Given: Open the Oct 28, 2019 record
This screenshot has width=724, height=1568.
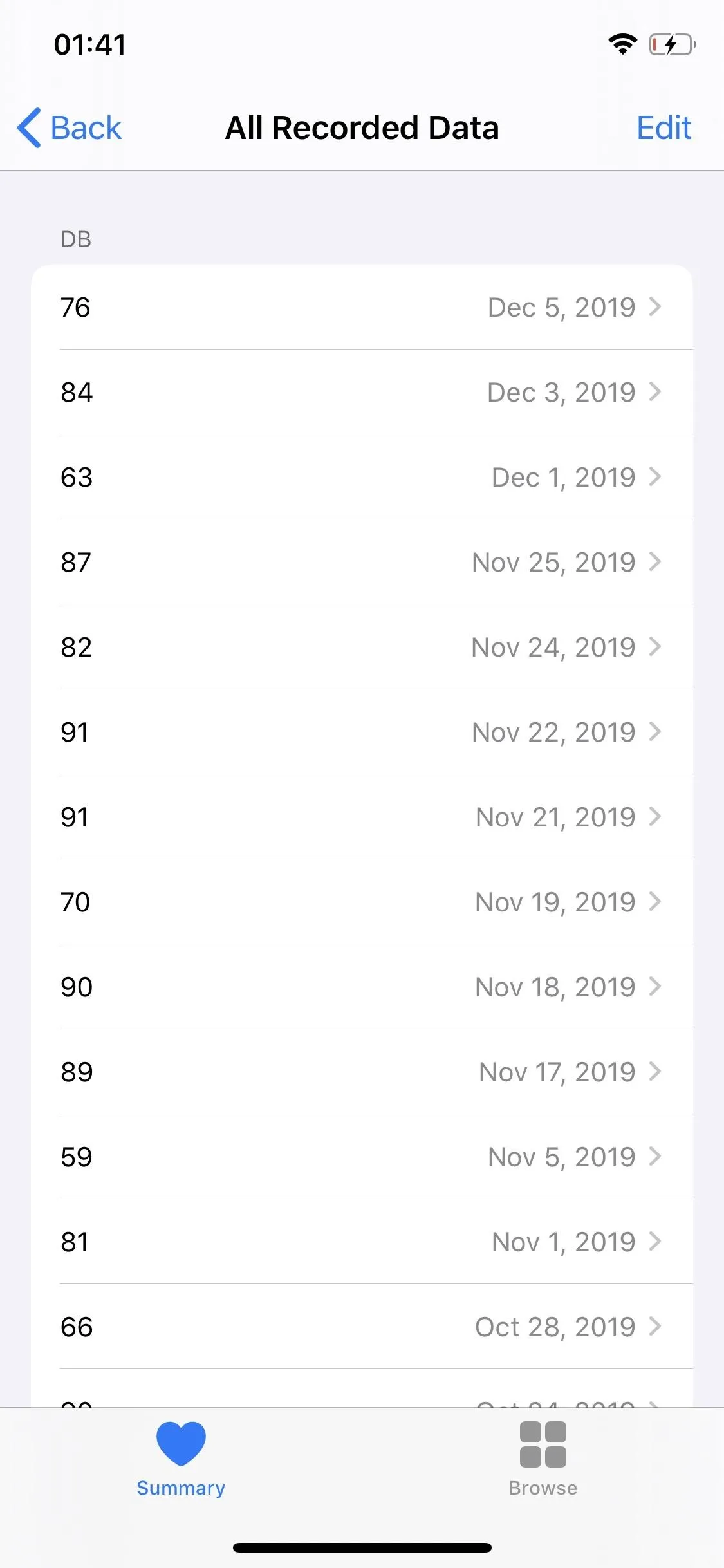Looking at the screenshot, I should (x=362, y=1327).
